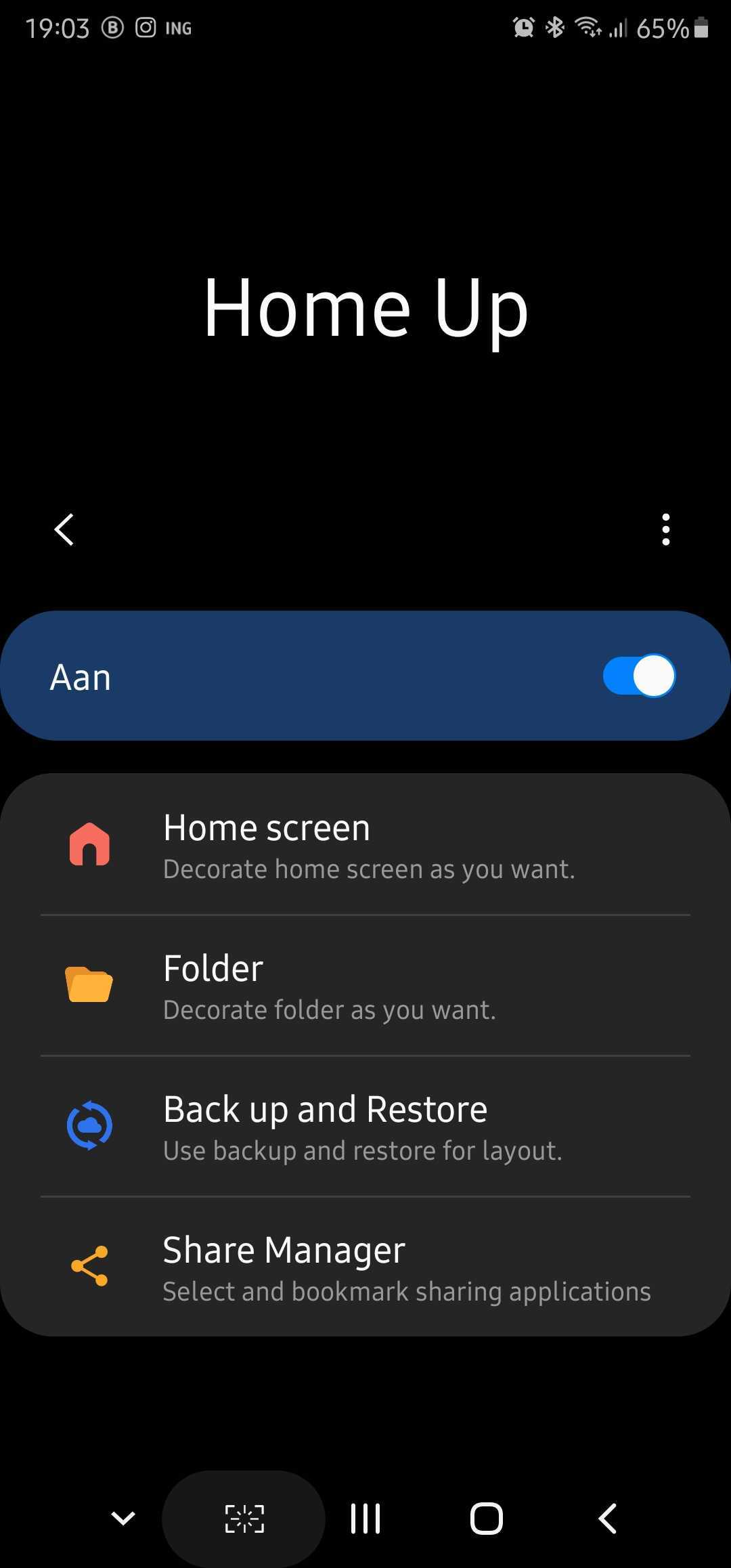Screen dimensions: 731x1568
Task: Hide the navigation bar with the down chevron
Action: [x=123, y=1519]
